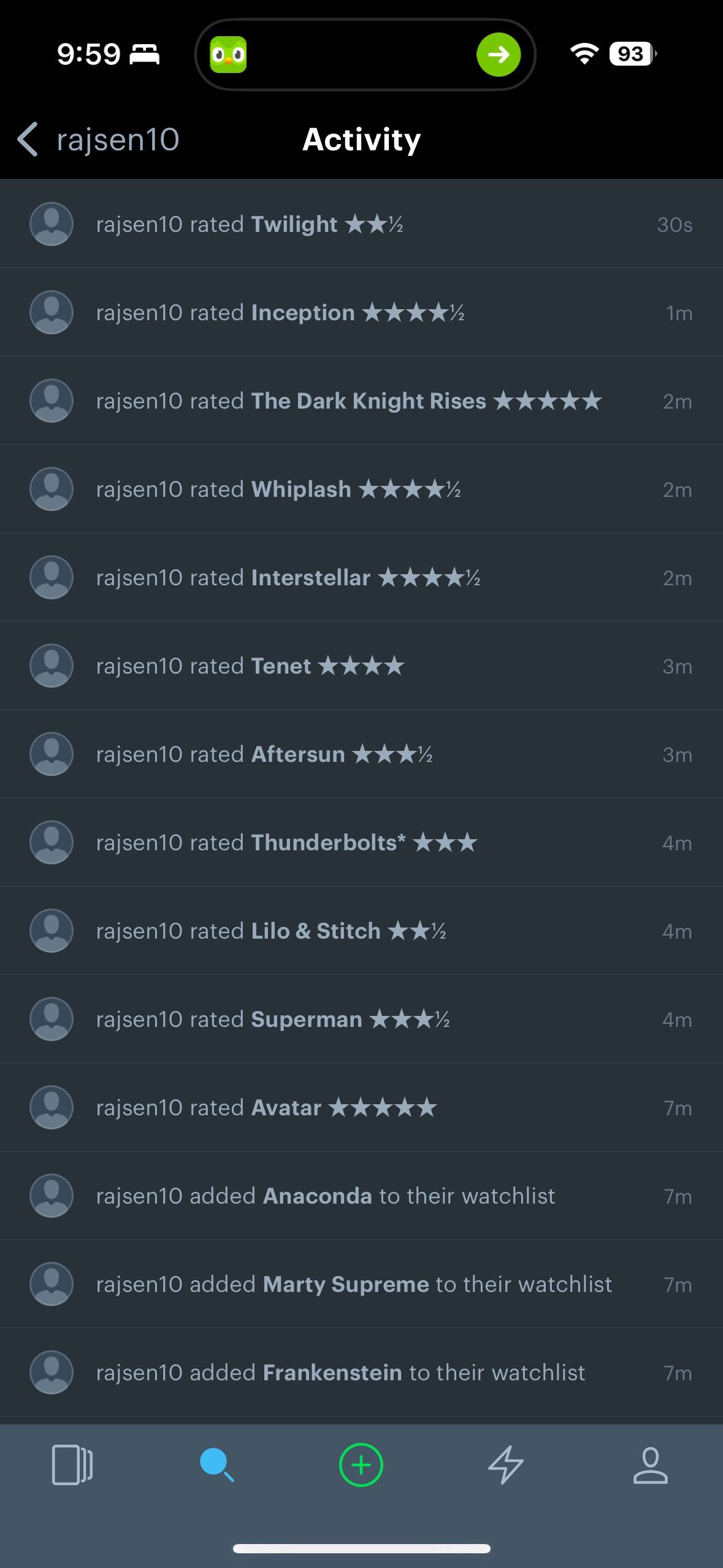Open the Tenet rating entry
This screenshot has height=1568, width=723.
point(361,666)
